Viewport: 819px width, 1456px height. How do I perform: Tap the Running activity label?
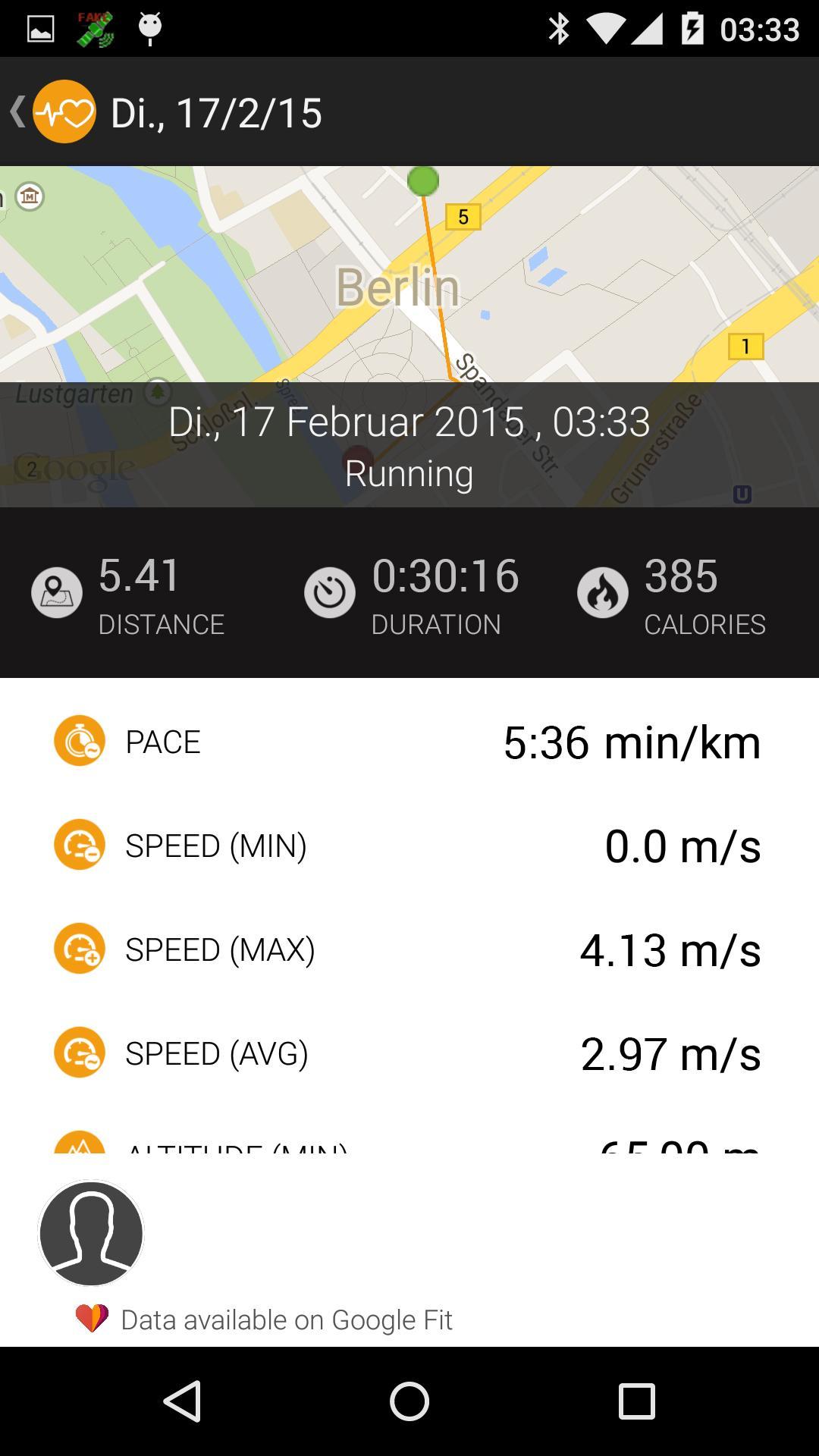409,474
